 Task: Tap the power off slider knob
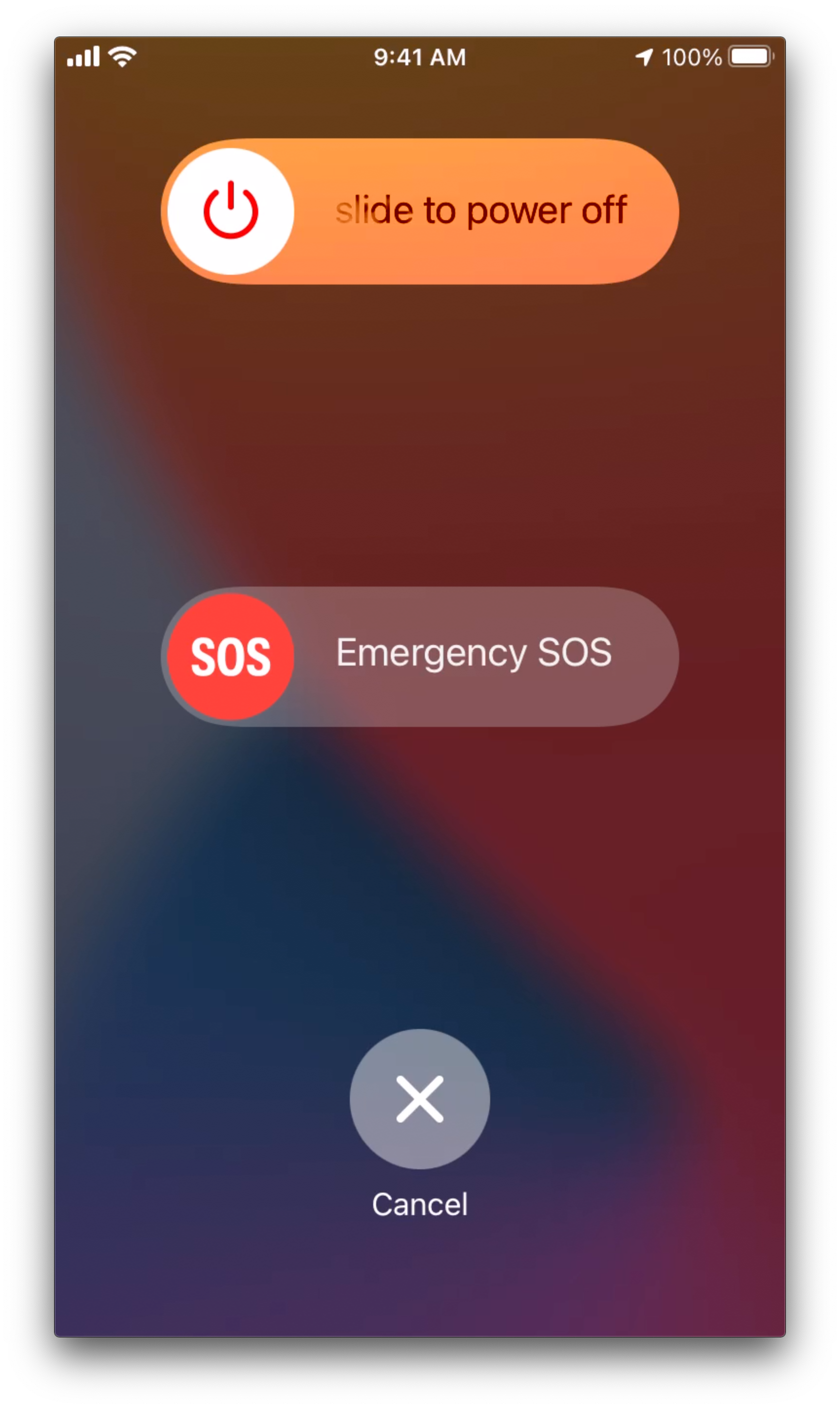pyautogui.click(x=231, y=211)
